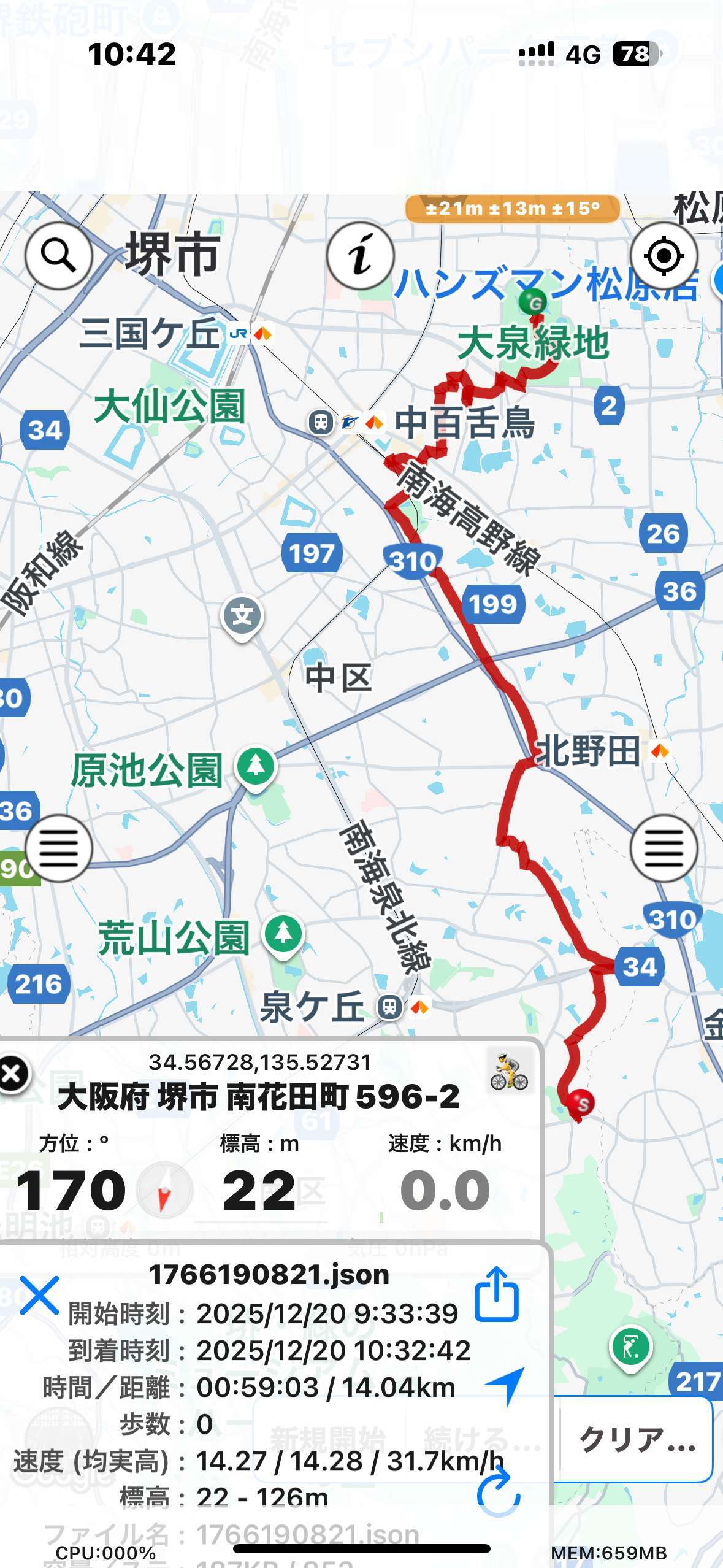
Task: Open the right-side hamburger menu
Action: click(x=664, y=848)
